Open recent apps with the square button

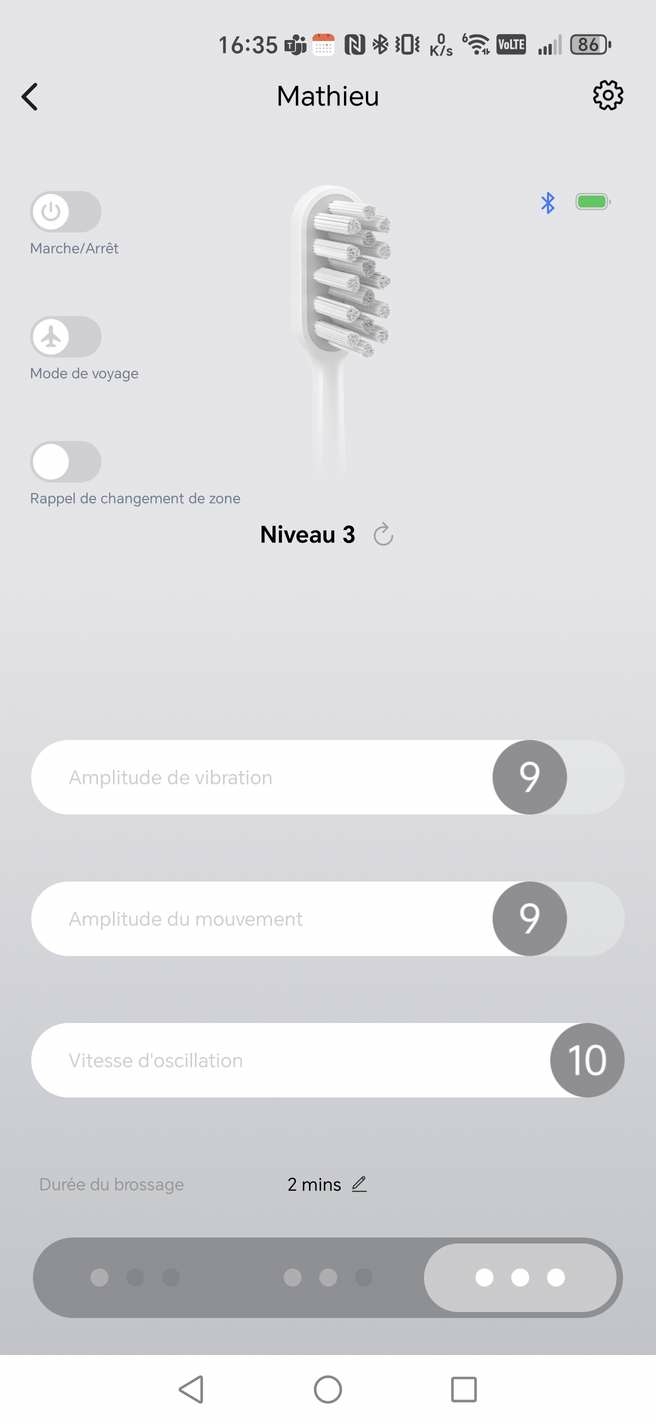point(464,1389)
